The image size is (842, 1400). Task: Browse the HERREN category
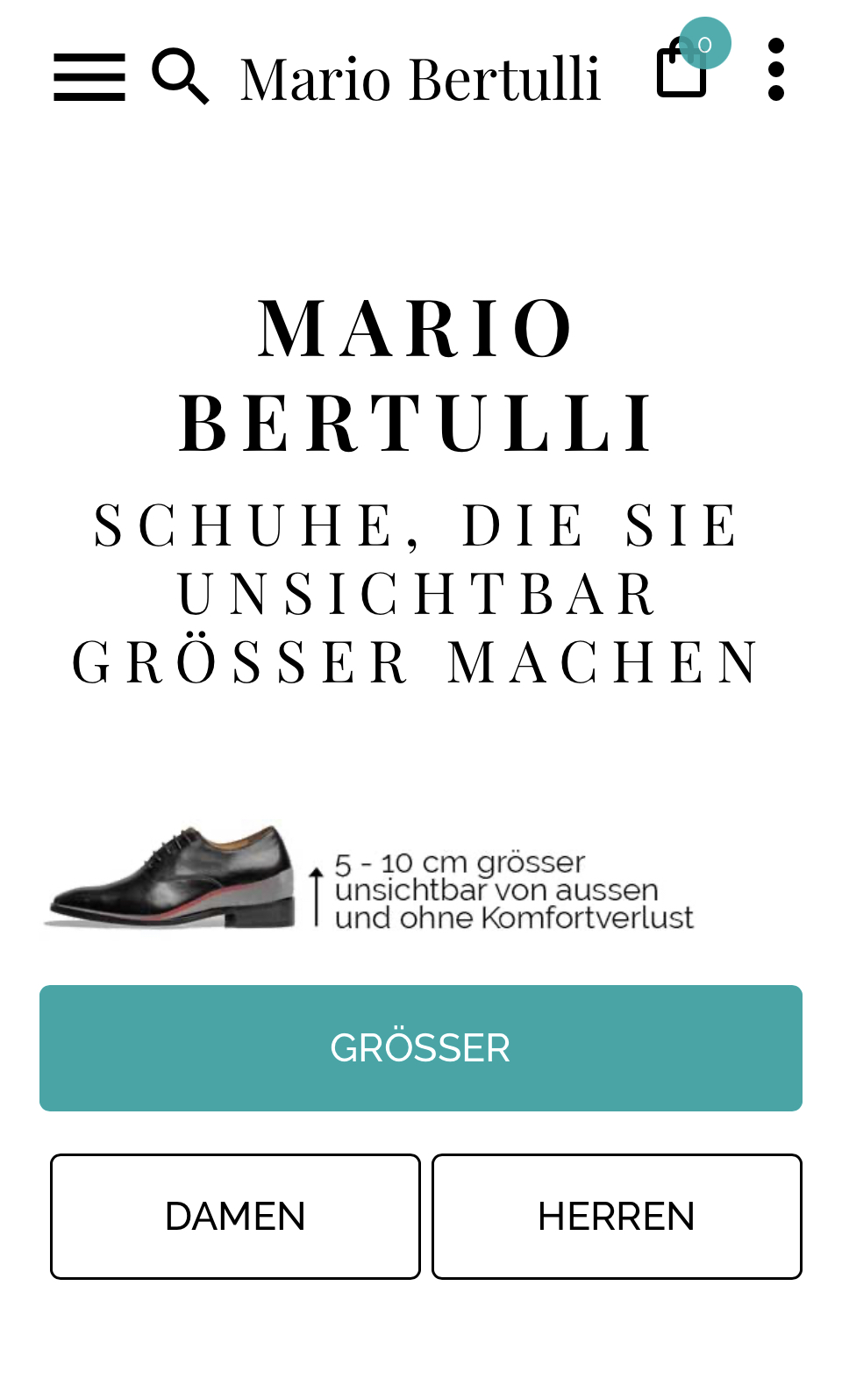(x=617, y=1217)
